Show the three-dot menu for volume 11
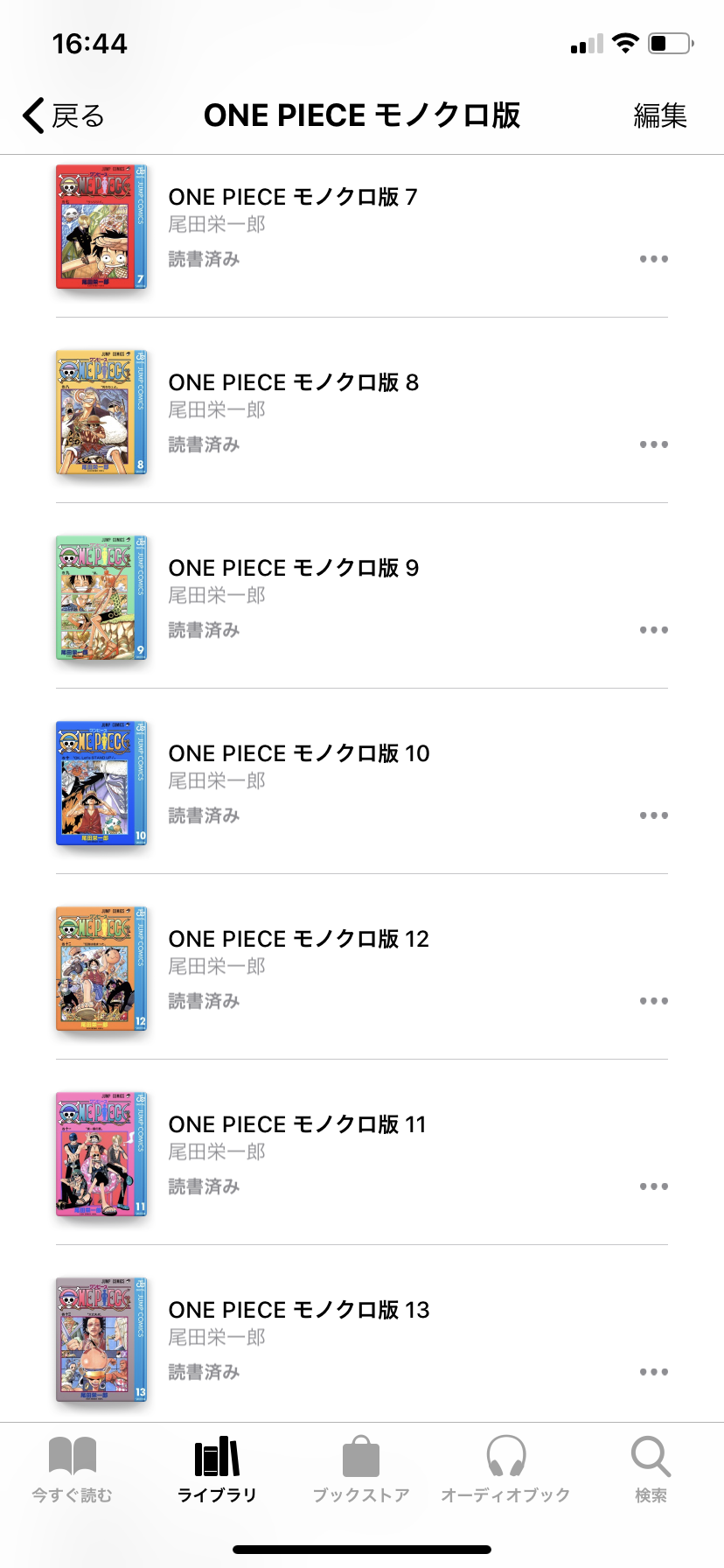The width and height of the screenshot is (724, 1568). [653, 1186]
